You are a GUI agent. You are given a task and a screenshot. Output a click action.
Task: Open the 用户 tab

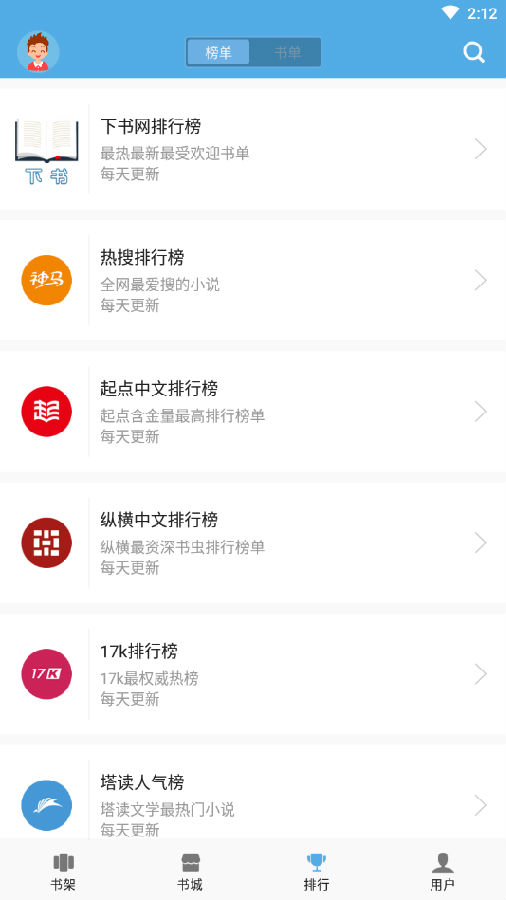pyautogui.click(x=442, y=871)
